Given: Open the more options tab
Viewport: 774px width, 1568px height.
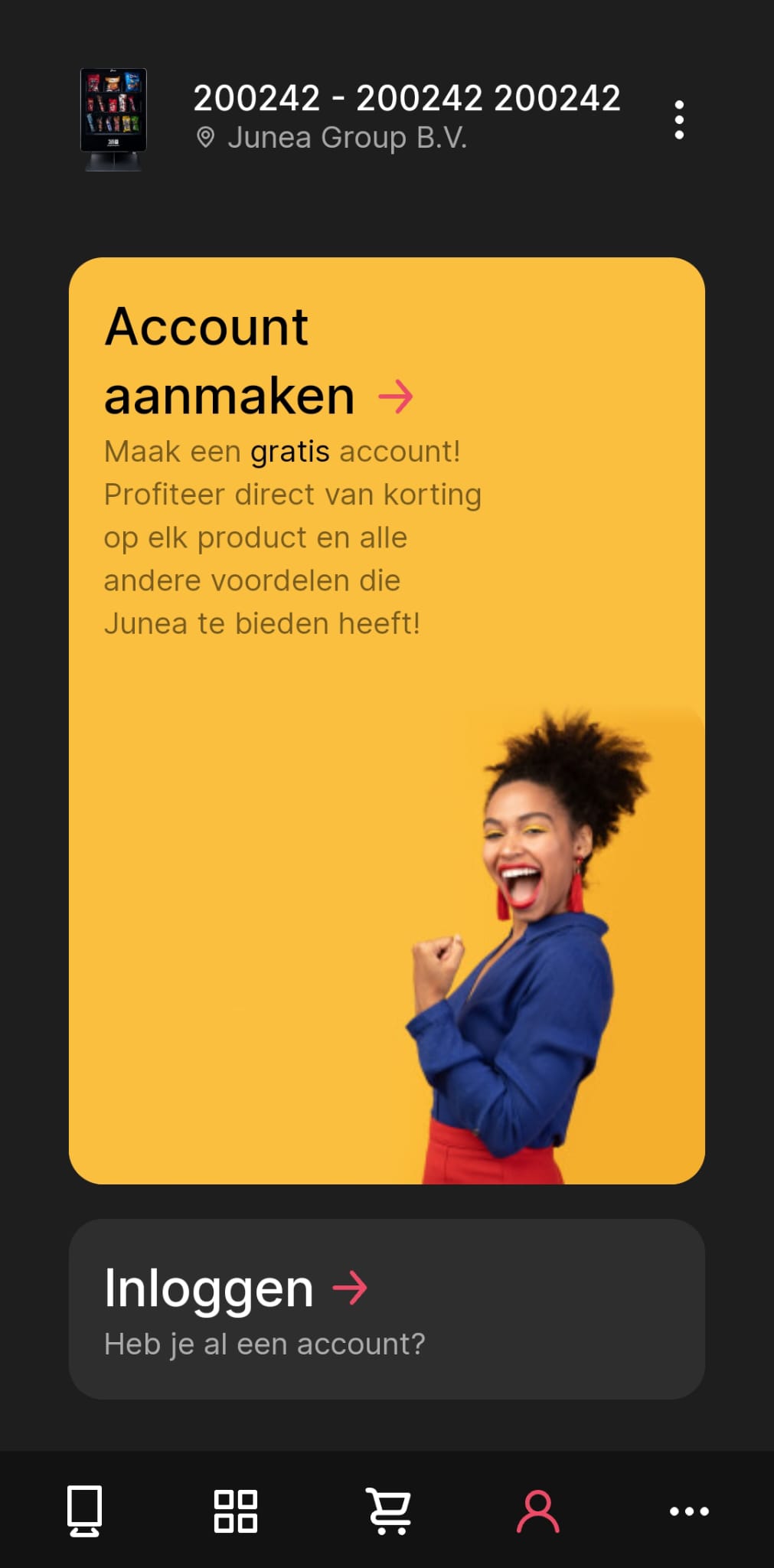Looking at the screenshot, I should pos(689,1511).
